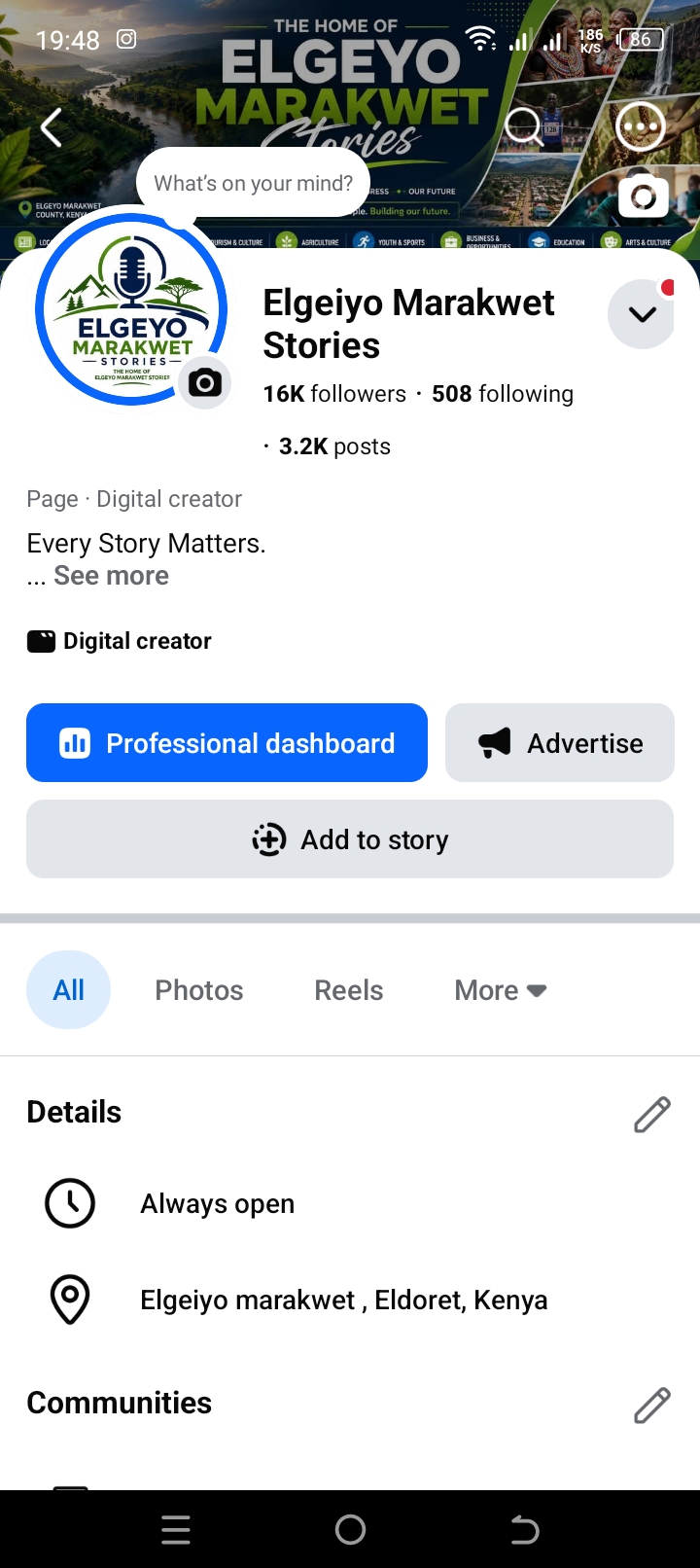The width and height of the screenshot is (700, 1568).
Task: Expand the dropdown chevron beside page name
Action: (x=642, y=313)
